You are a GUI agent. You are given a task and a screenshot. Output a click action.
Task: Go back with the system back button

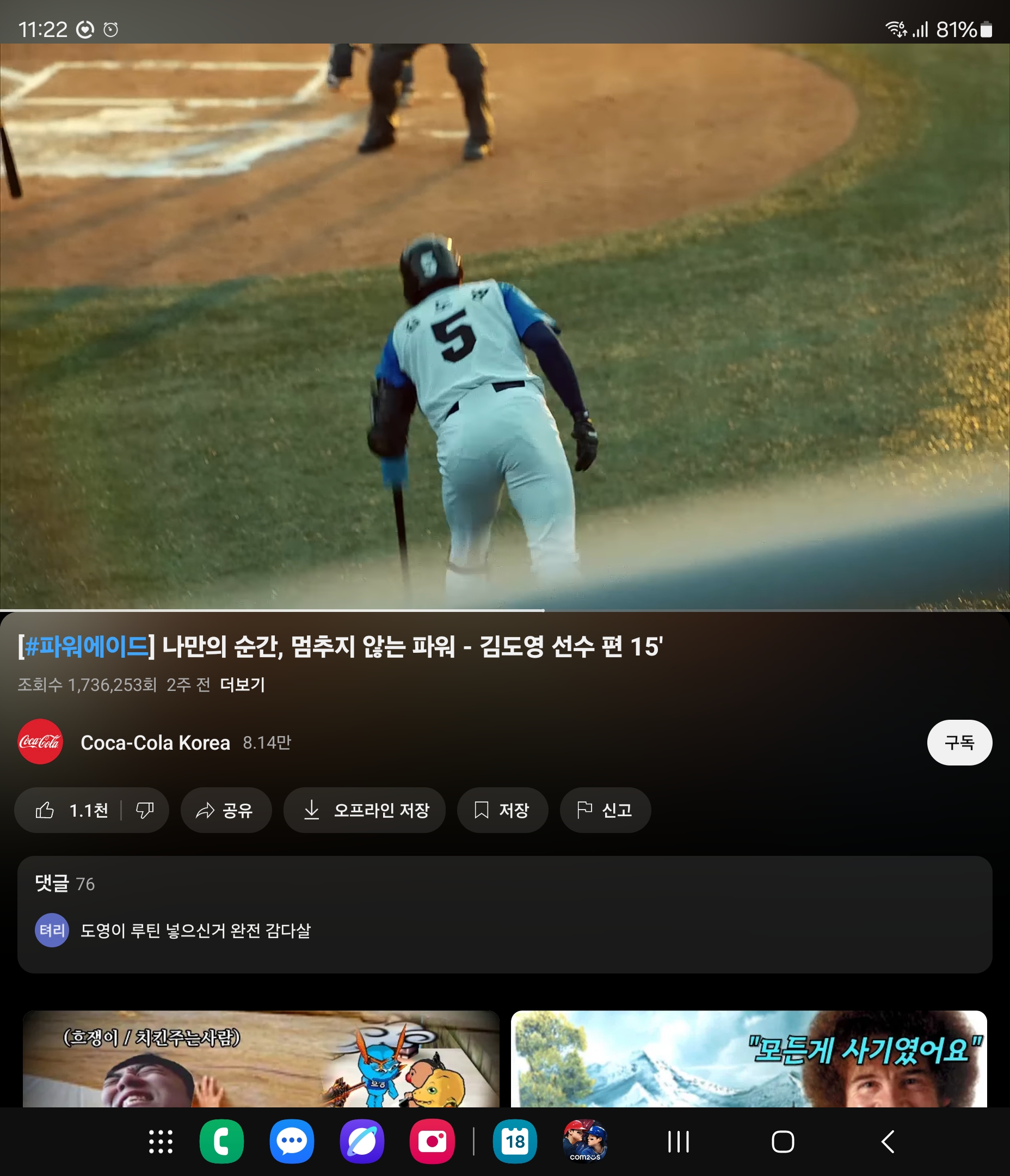point(888,1141)
